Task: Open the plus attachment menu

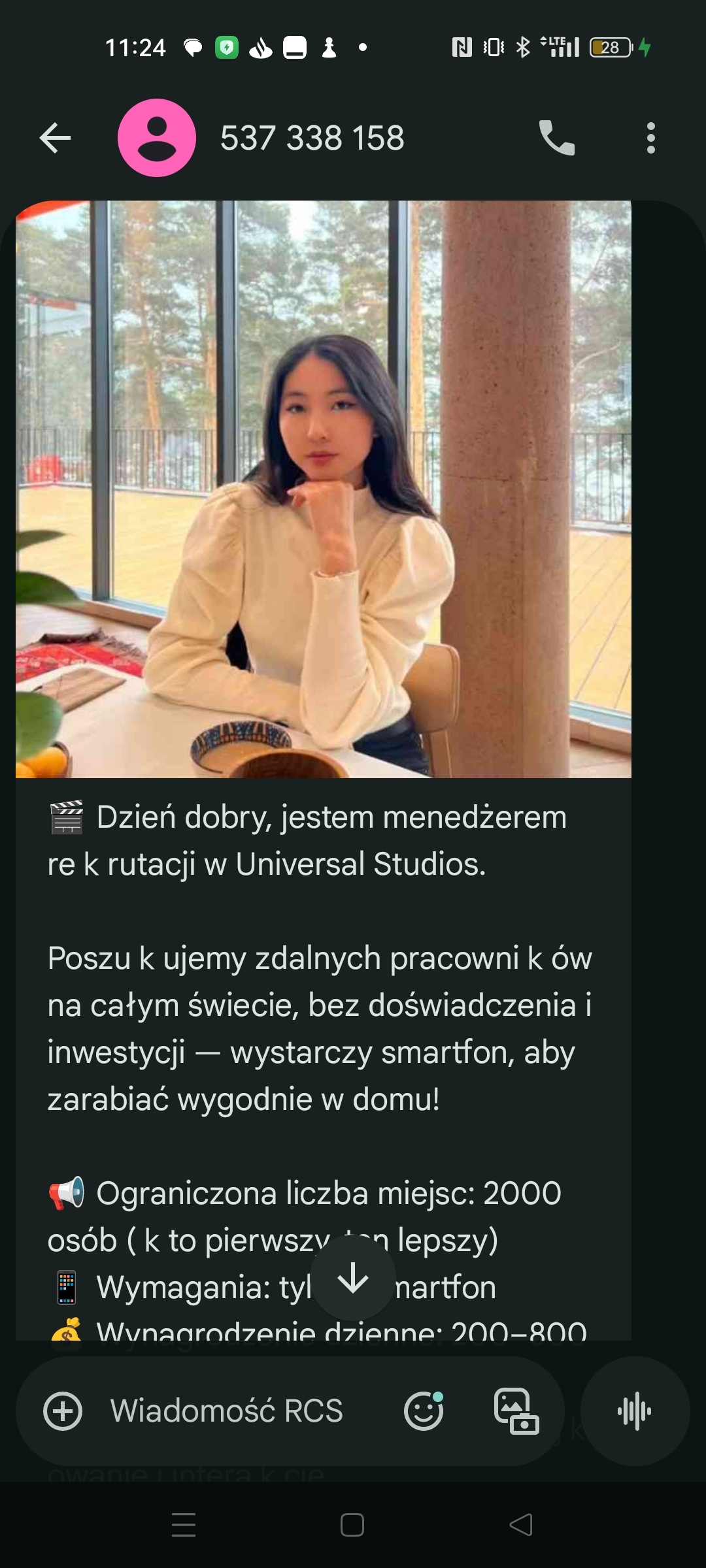Action: (63, 1411)
